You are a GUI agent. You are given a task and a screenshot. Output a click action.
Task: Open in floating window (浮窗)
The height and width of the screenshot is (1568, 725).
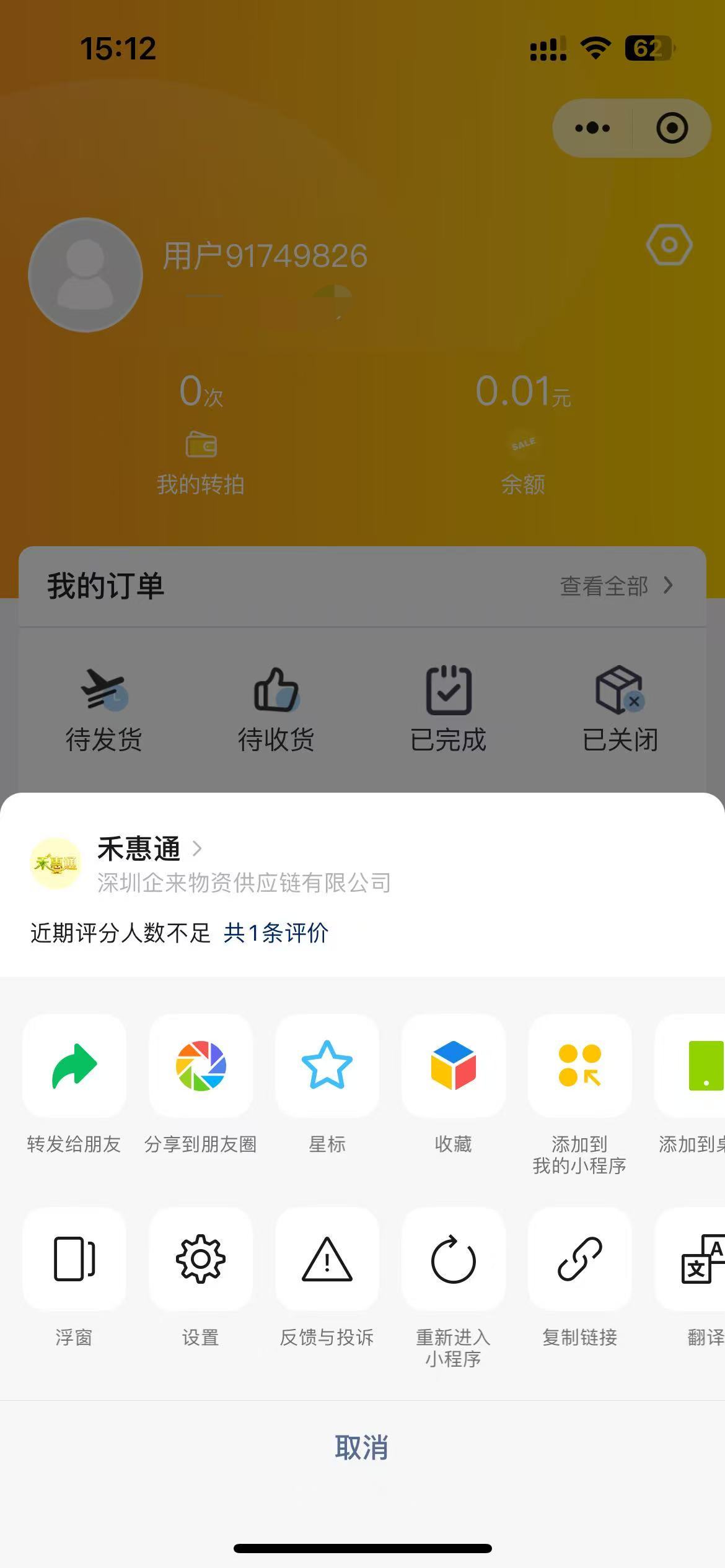click(x=74, y=1259)
